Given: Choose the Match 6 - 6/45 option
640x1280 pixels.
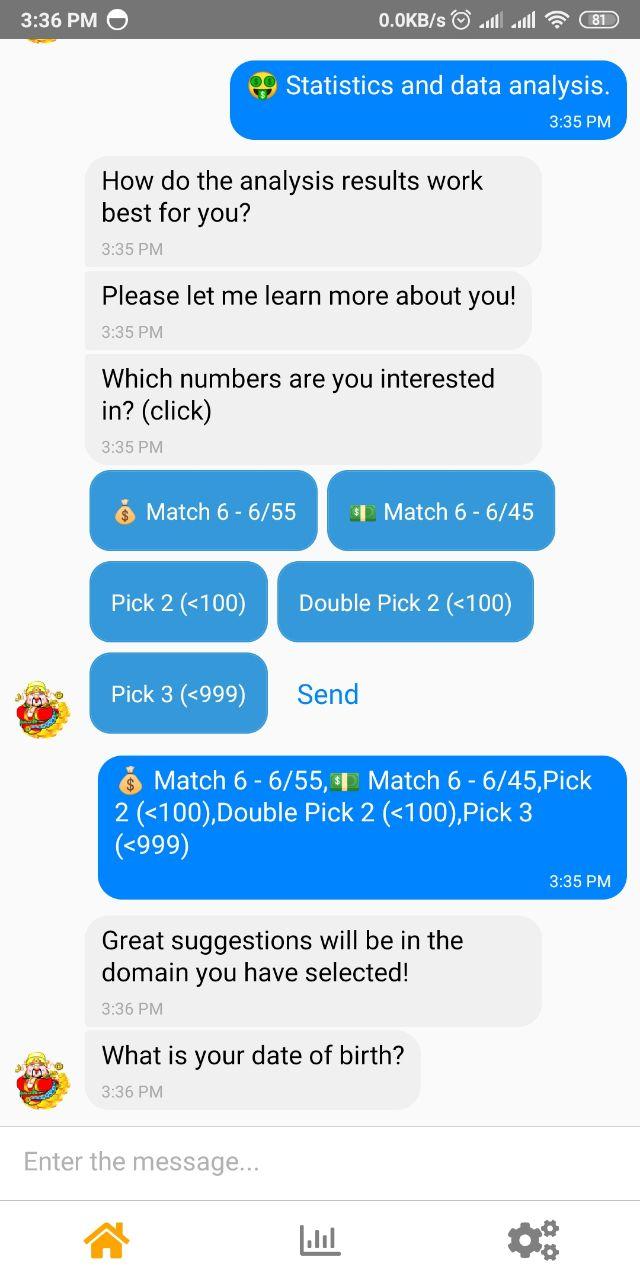Looking at the screenshot, I should coord(441,511).
